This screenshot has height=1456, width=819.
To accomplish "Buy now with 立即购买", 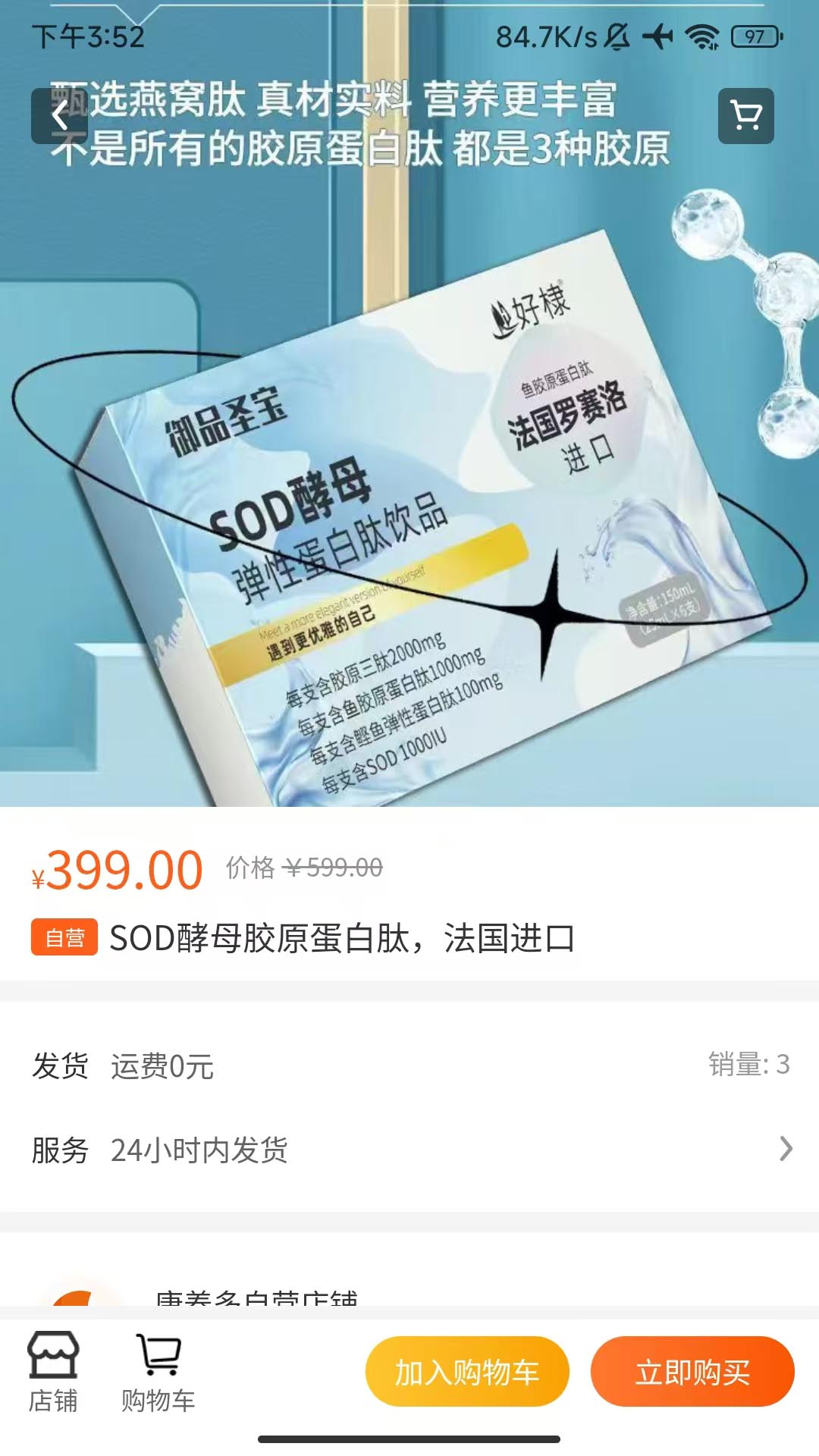I will 692,1372.
